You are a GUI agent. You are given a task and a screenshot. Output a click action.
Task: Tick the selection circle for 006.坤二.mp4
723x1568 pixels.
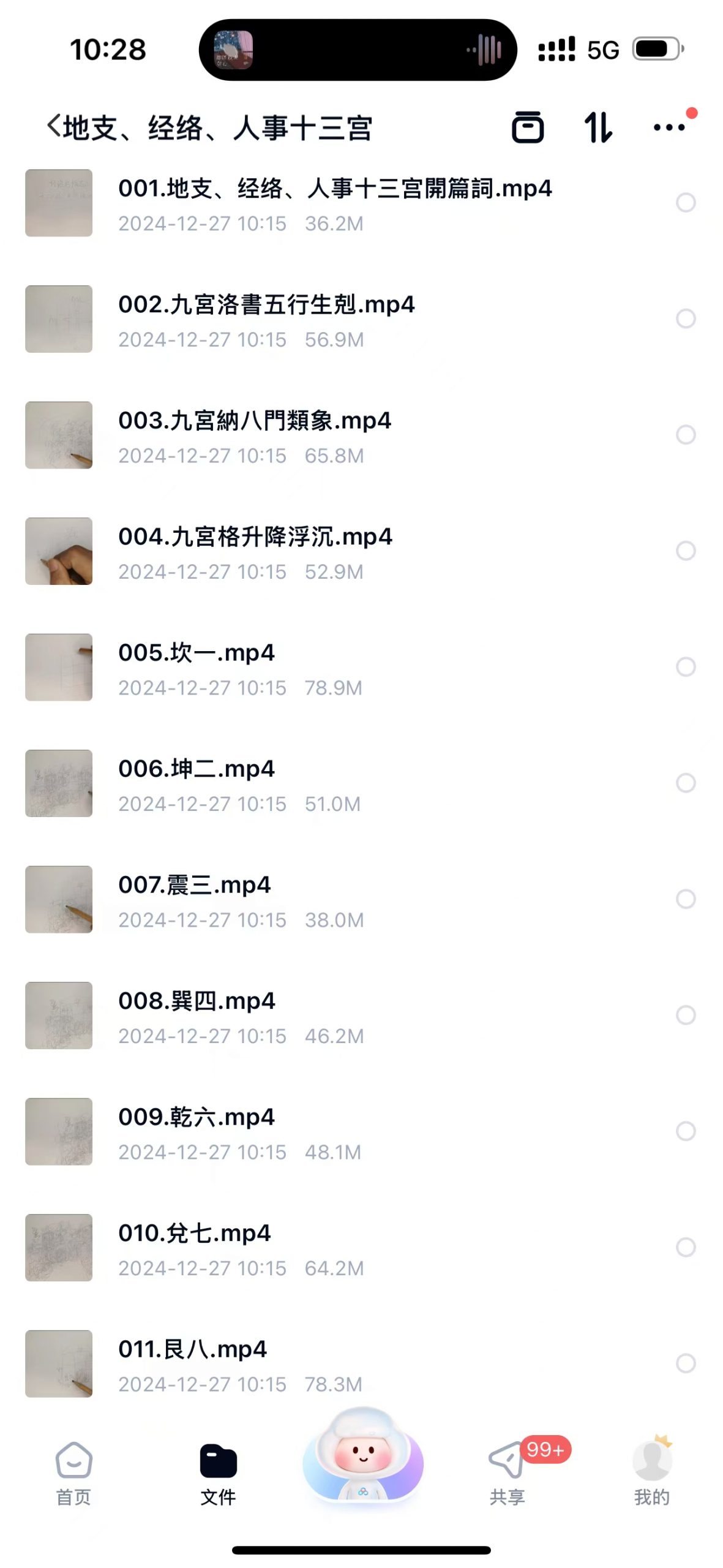point(686,783)
